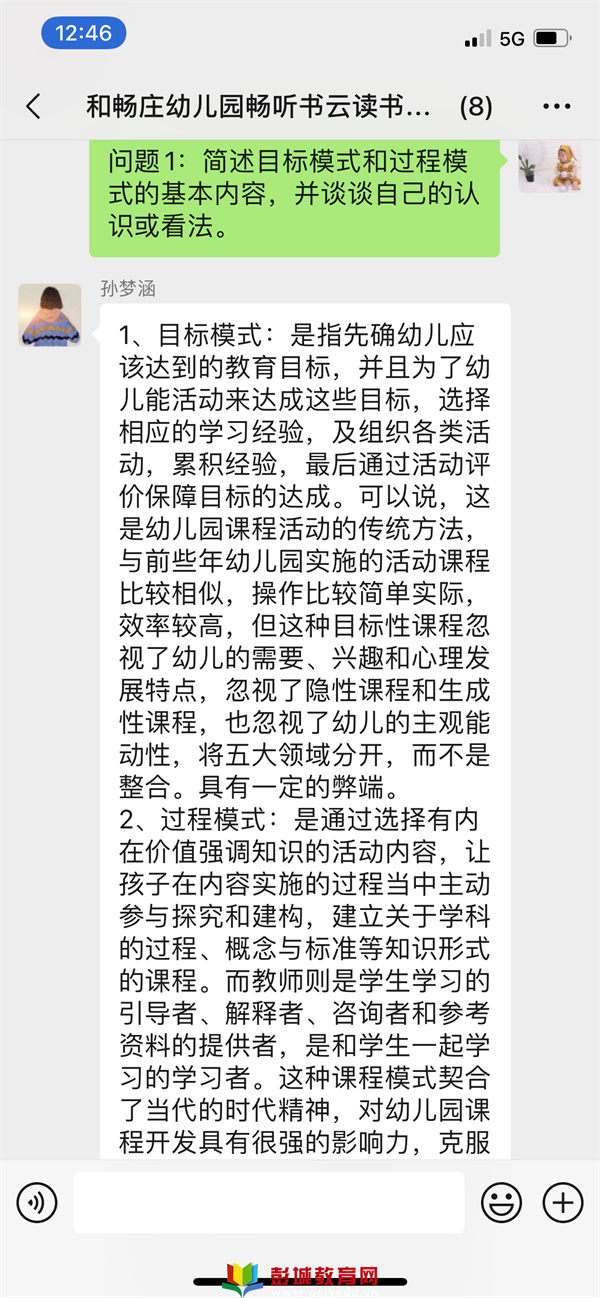Open the emoji picker
Screen dimensions: 600x1298
coord(501,1202)
